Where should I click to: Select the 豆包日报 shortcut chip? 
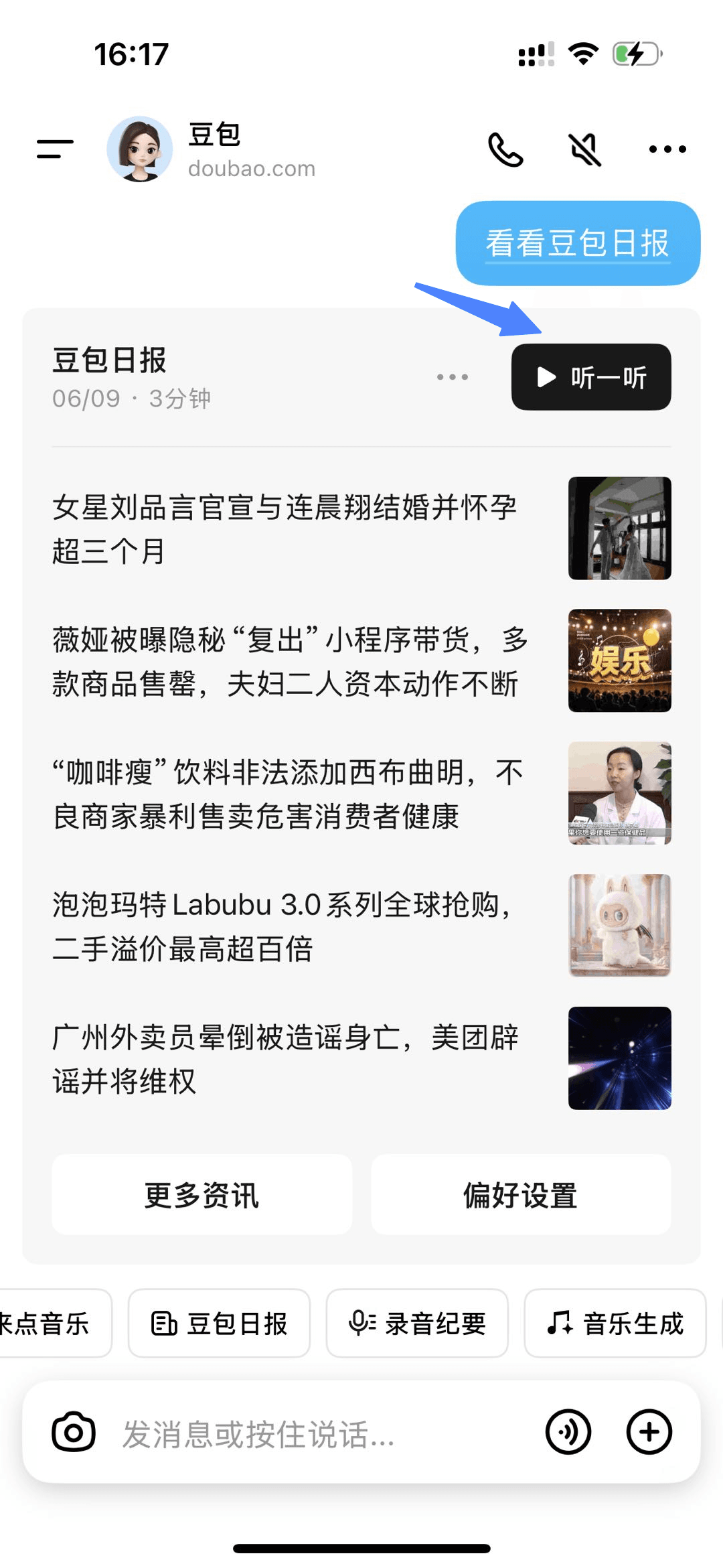click(x=219, y=1324)
